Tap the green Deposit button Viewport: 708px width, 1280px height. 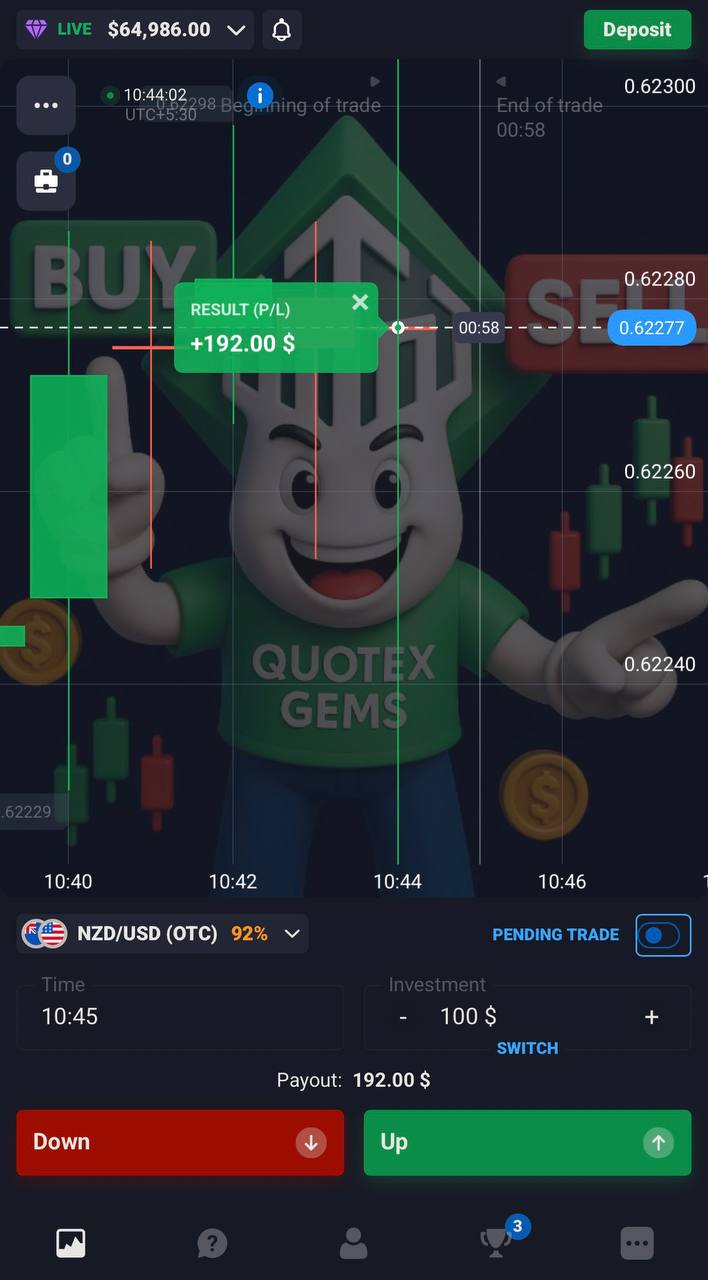(637, 30)
